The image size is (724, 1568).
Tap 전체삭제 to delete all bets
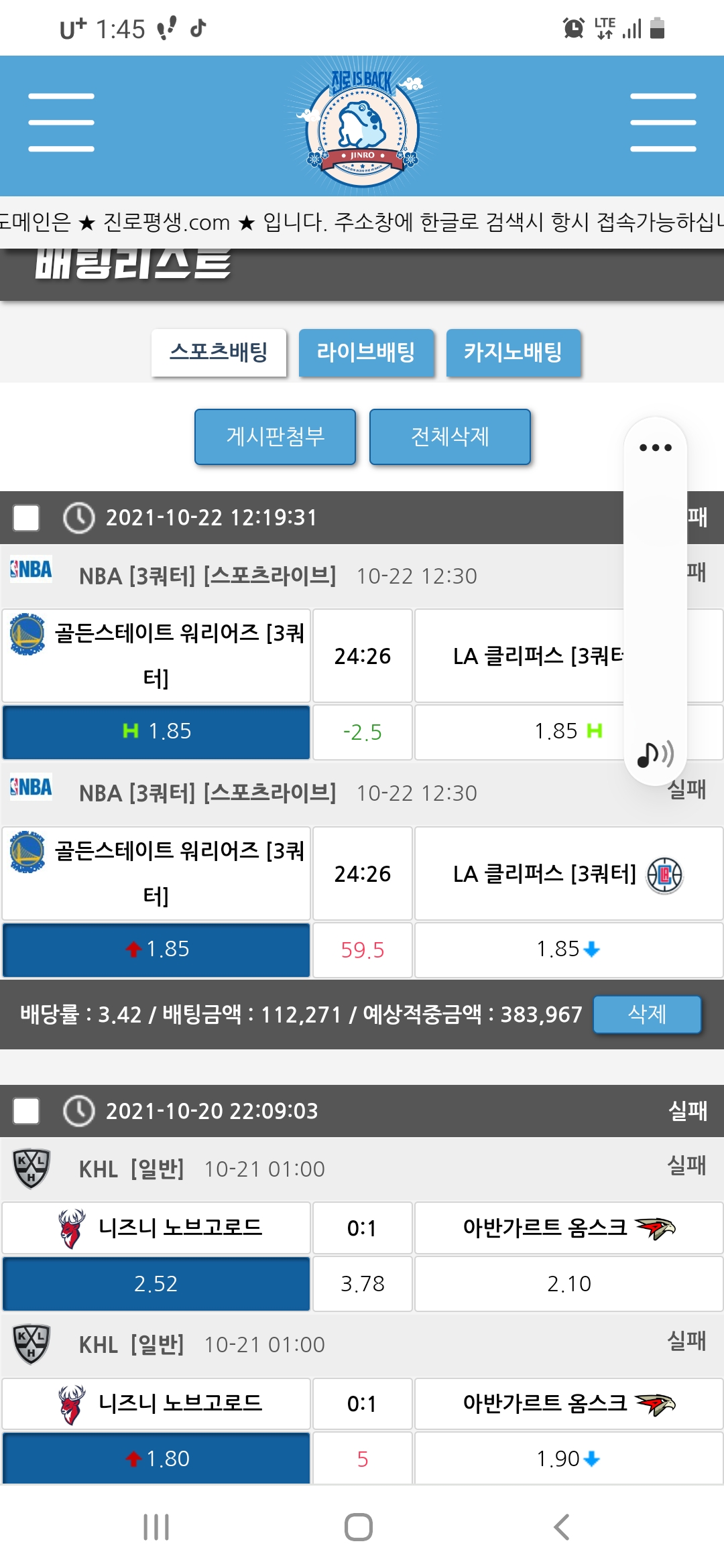[x=450, y=437]
